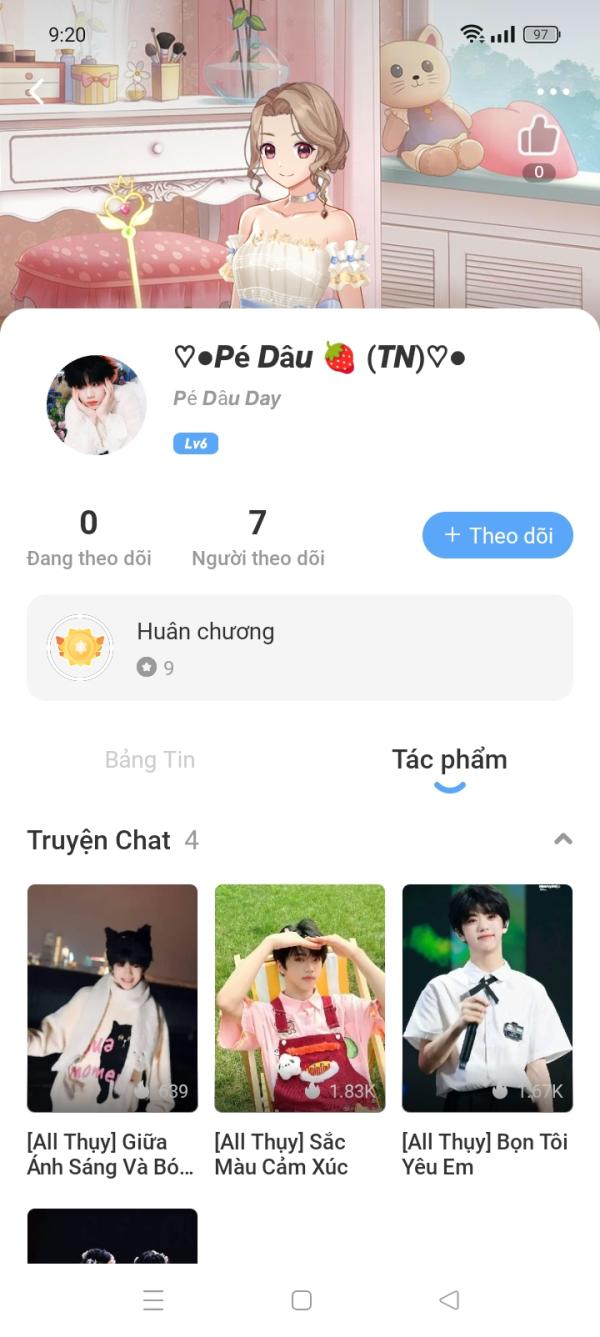Viewport: 600px width, 1337px height.
Task: Go back using the top-left arrow
Action: click(x=37, y=92)
